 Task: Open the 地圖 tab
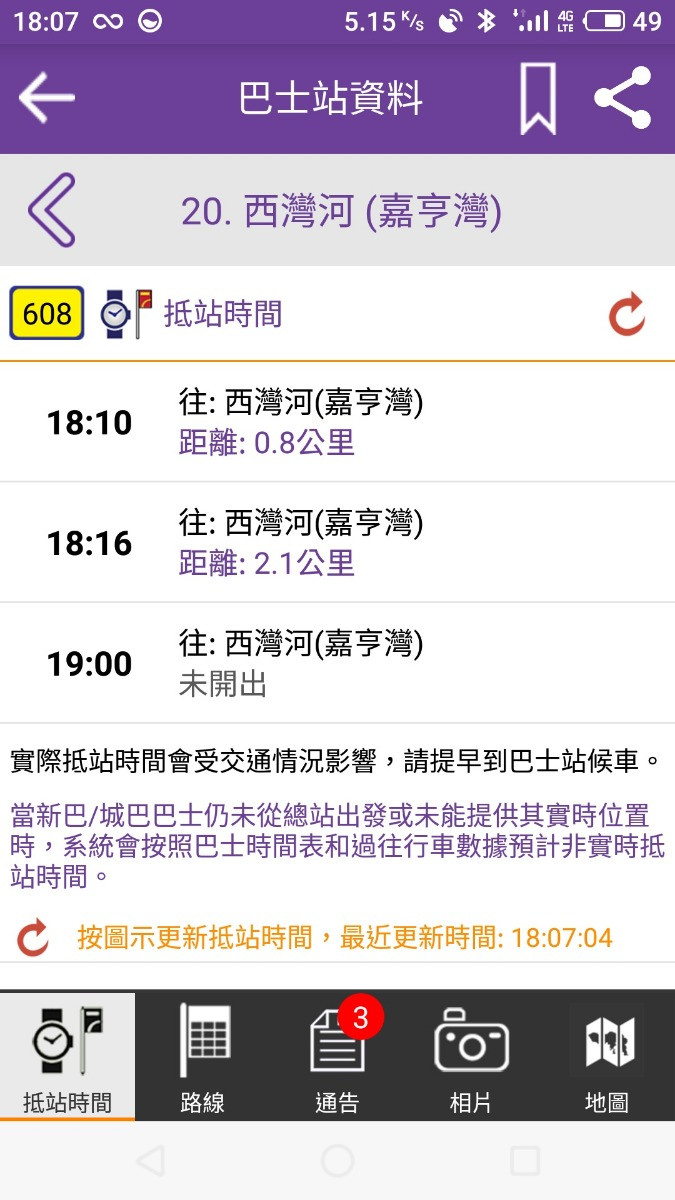click(x=607, y=1056)
